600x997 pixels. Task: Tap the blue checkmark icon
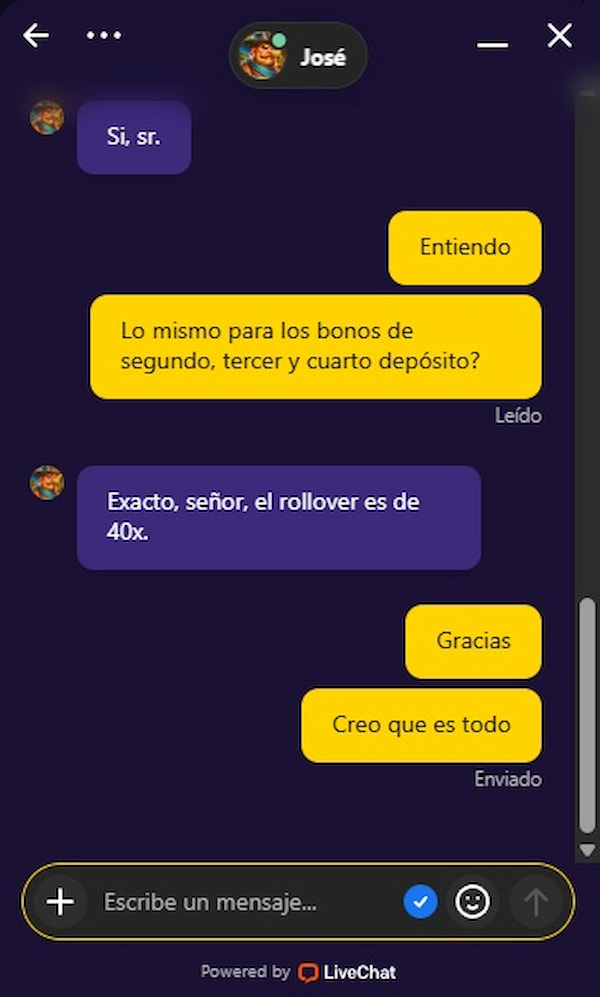421,902
